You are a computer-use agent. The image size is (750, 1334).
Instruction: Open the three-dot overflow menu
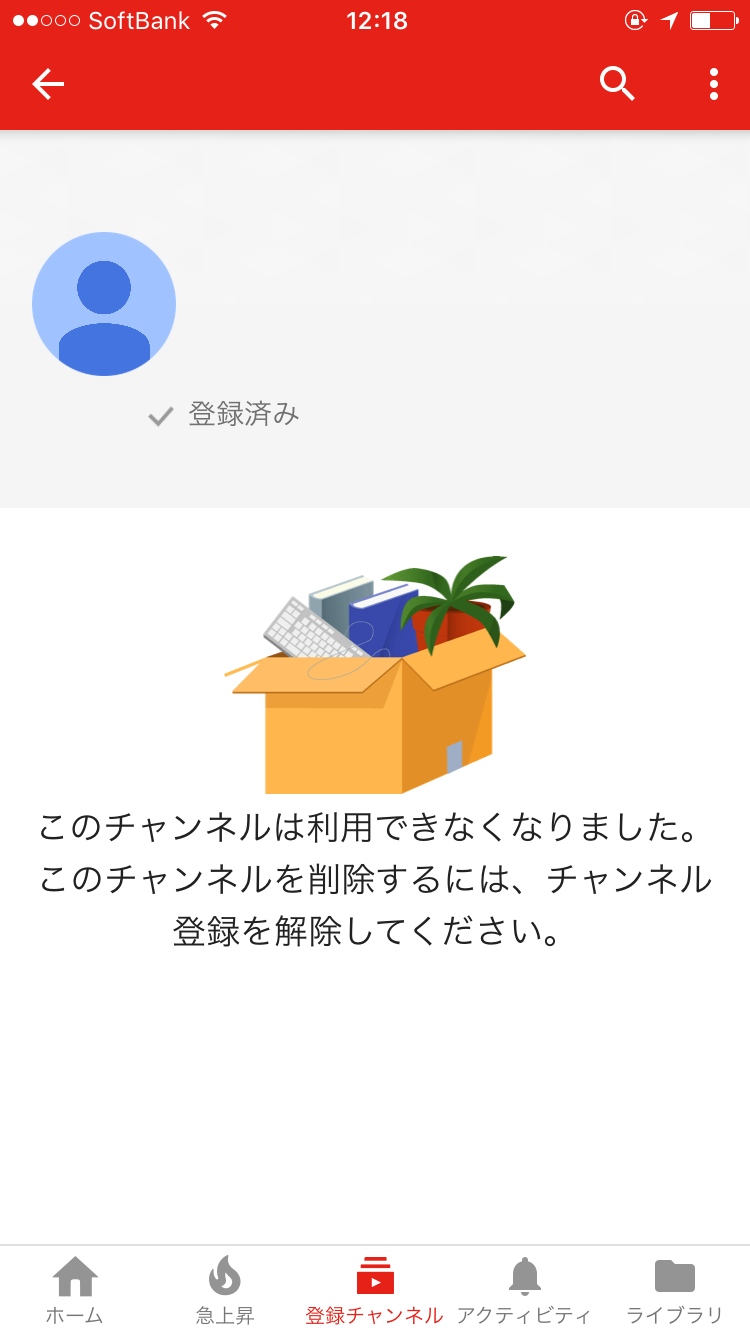coord(713,84)
